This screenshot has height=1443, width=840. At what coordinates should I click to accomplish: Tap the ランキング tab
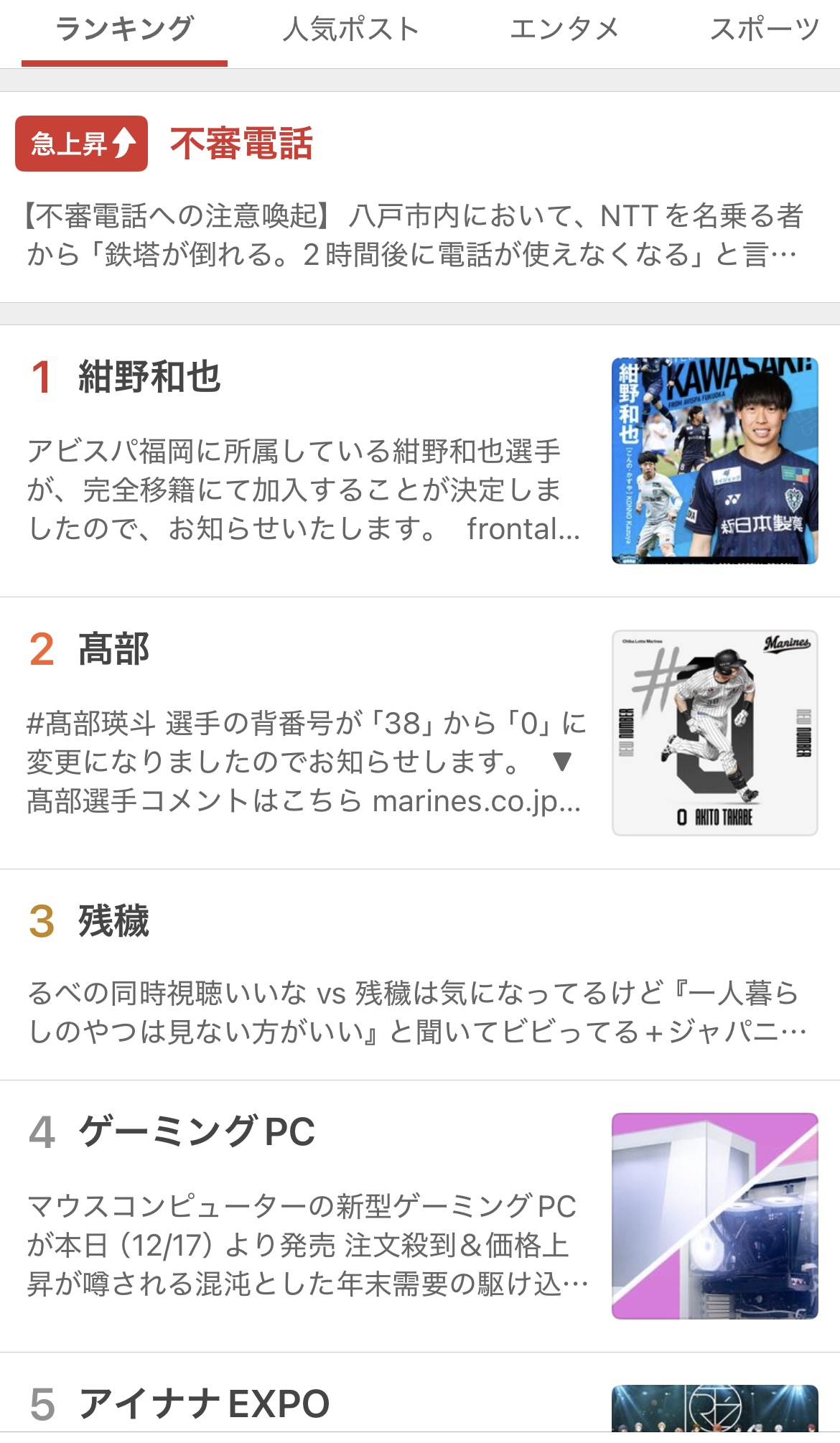(x=124, y=30)
